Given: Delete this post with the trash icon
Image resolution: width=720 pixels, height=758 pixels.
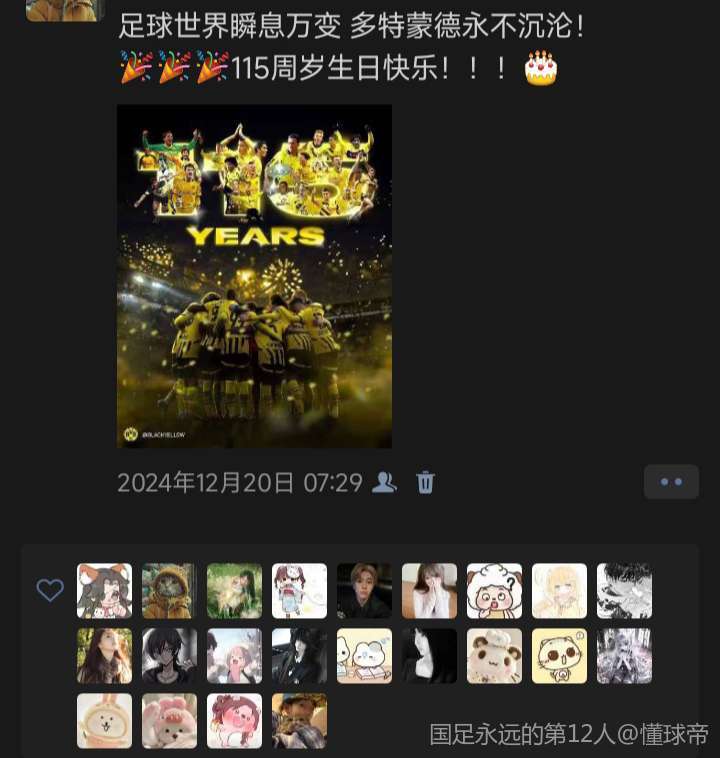Looking at the screenshot, I should (x=425, y=483).
